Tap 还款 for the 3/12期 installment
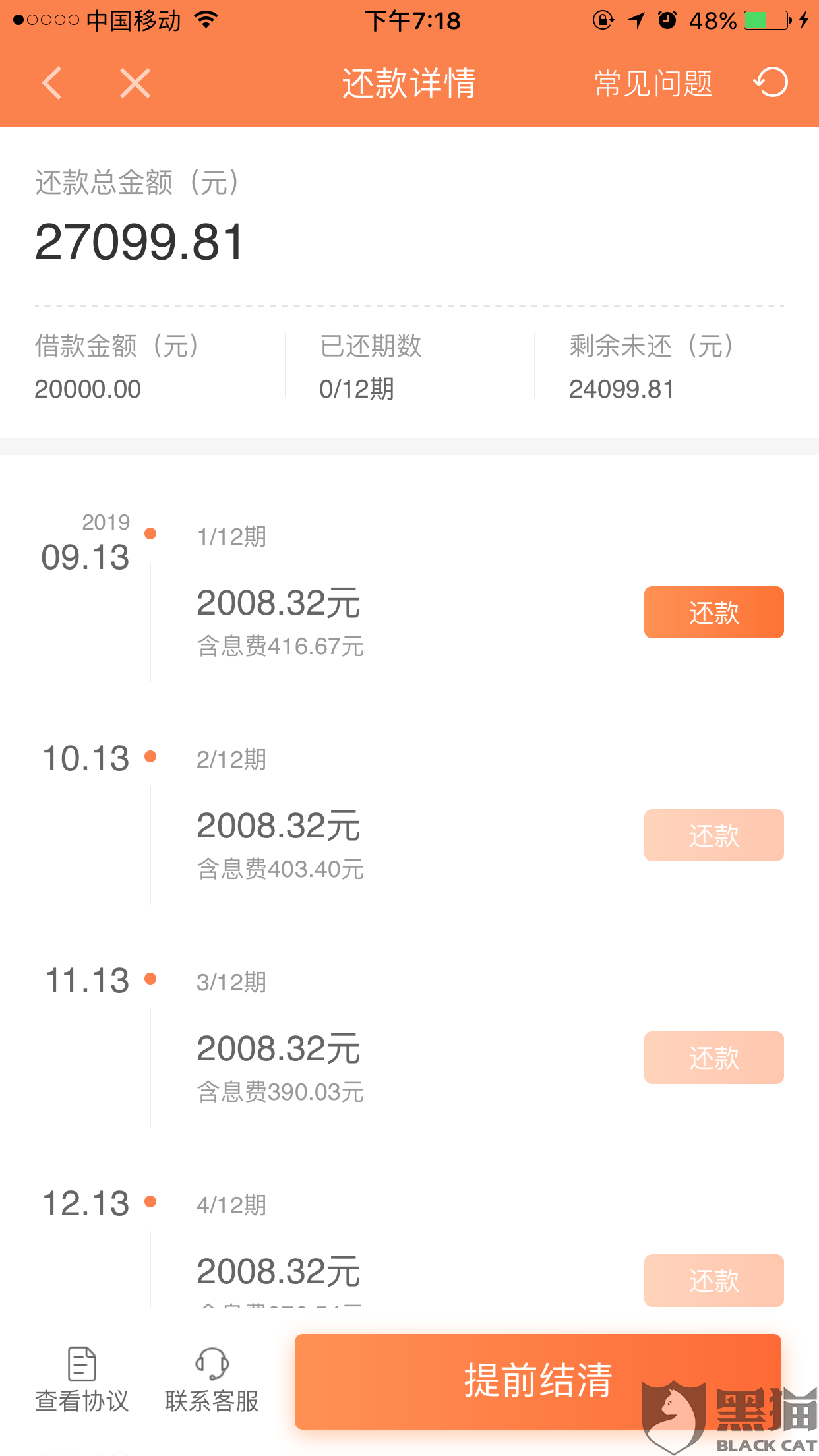 (x=713, y=1058)
